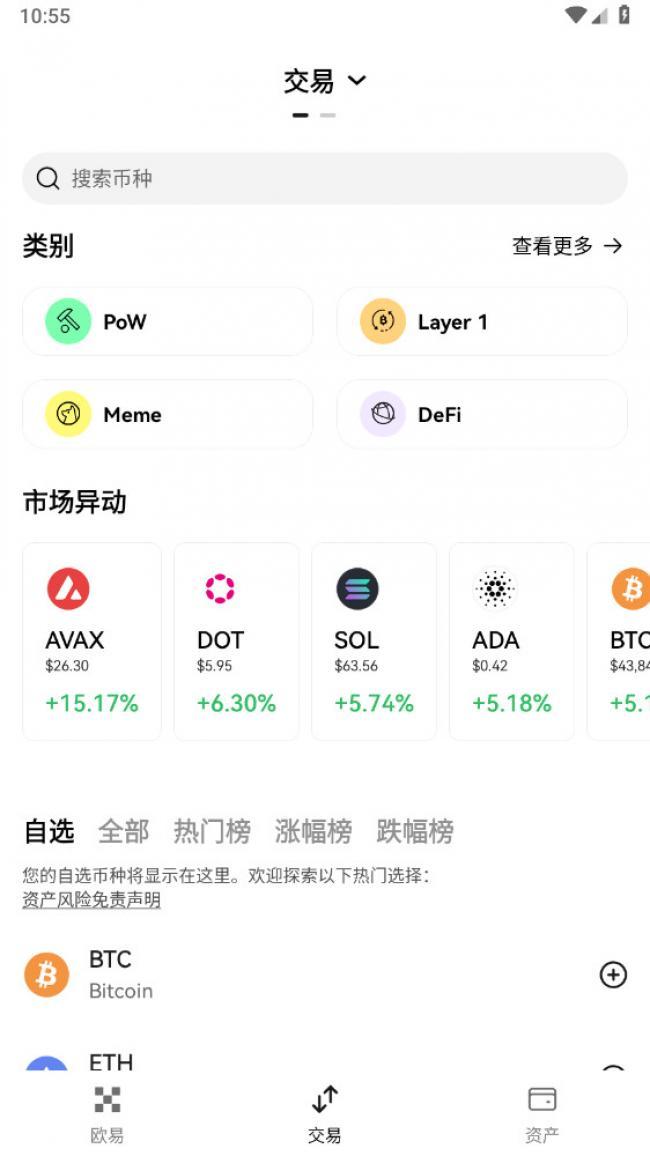Open the ADA market card

tap(512, 641)
